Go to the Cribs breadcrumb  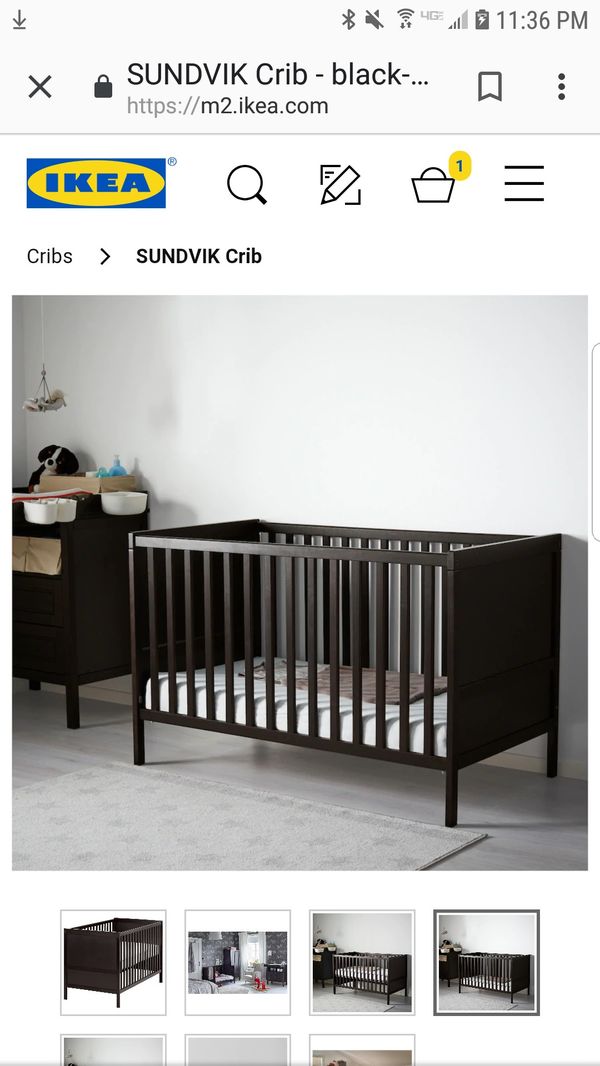coord(50,256)
